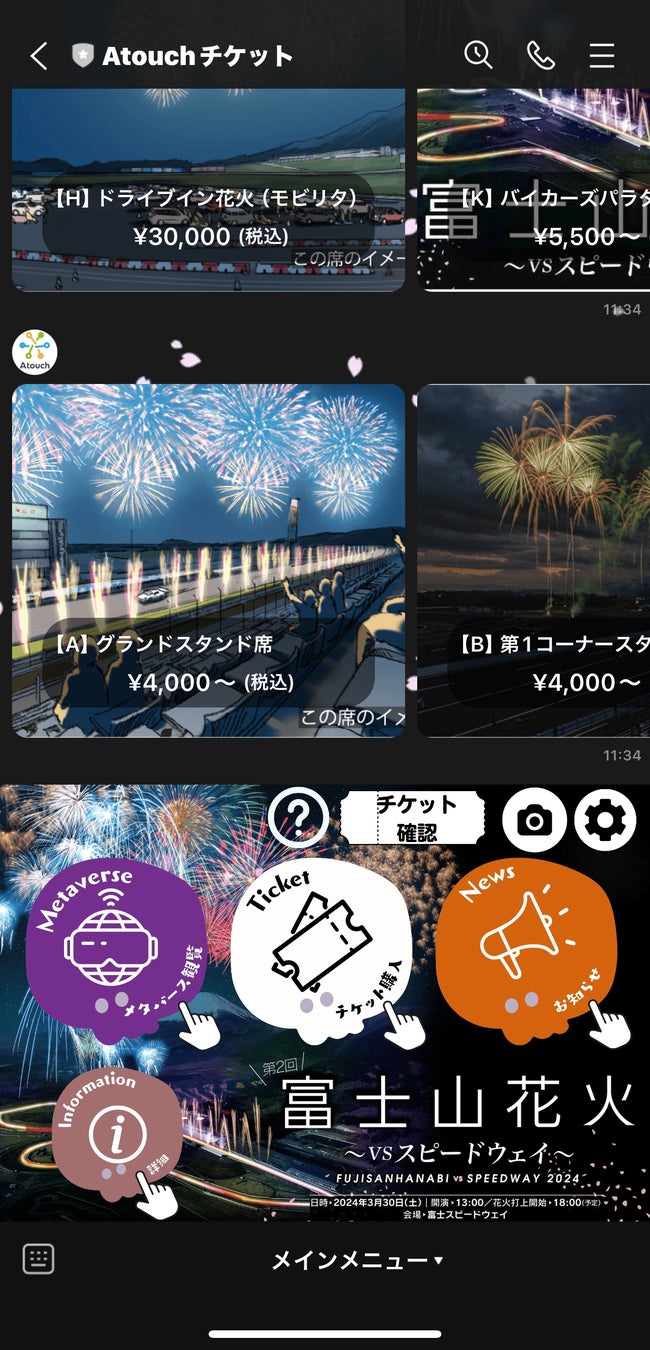This screenshot has height=1350, width=650.
Task: Tap the Atouch sender avatar
Action: coord(35,351)
